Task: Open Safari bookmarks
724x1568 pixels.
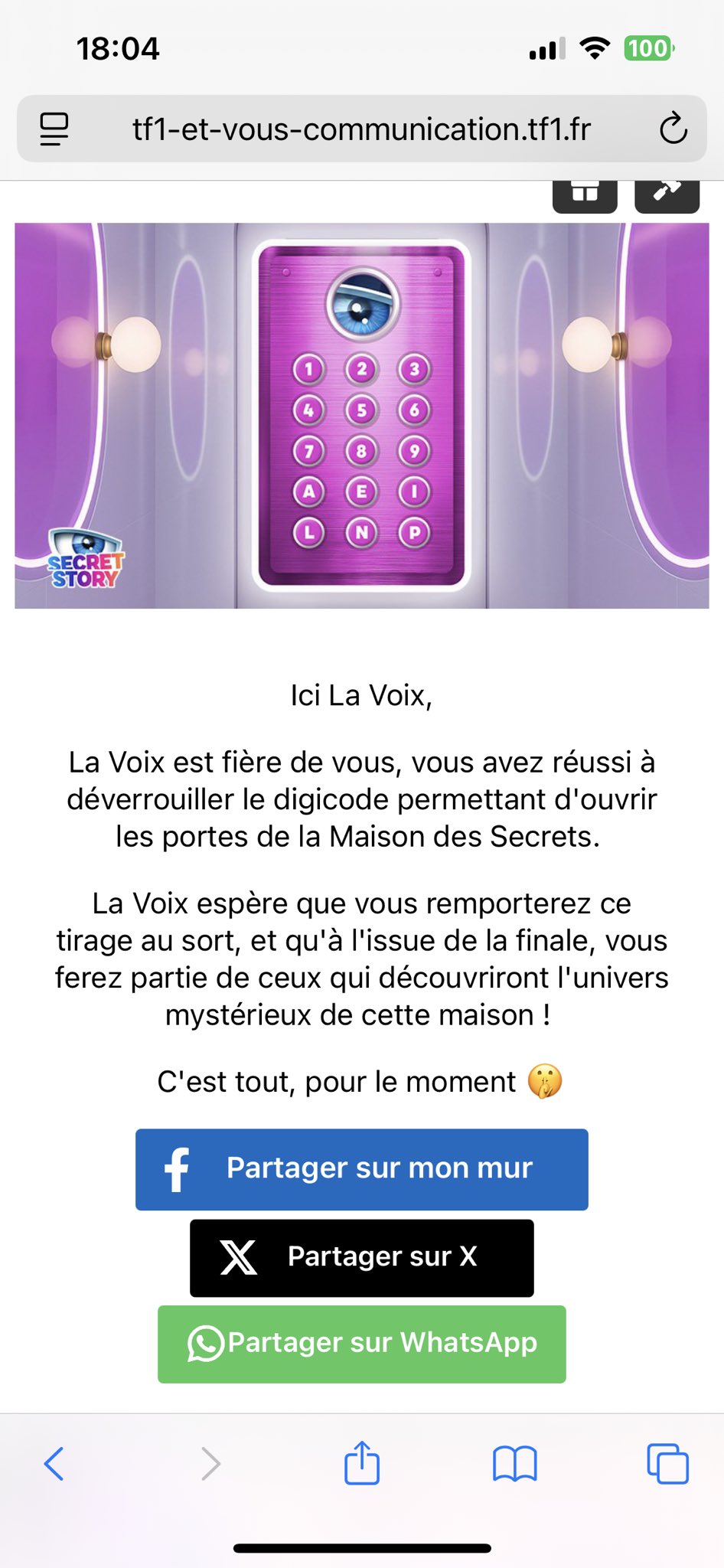Action: (x=514, y=1464)
